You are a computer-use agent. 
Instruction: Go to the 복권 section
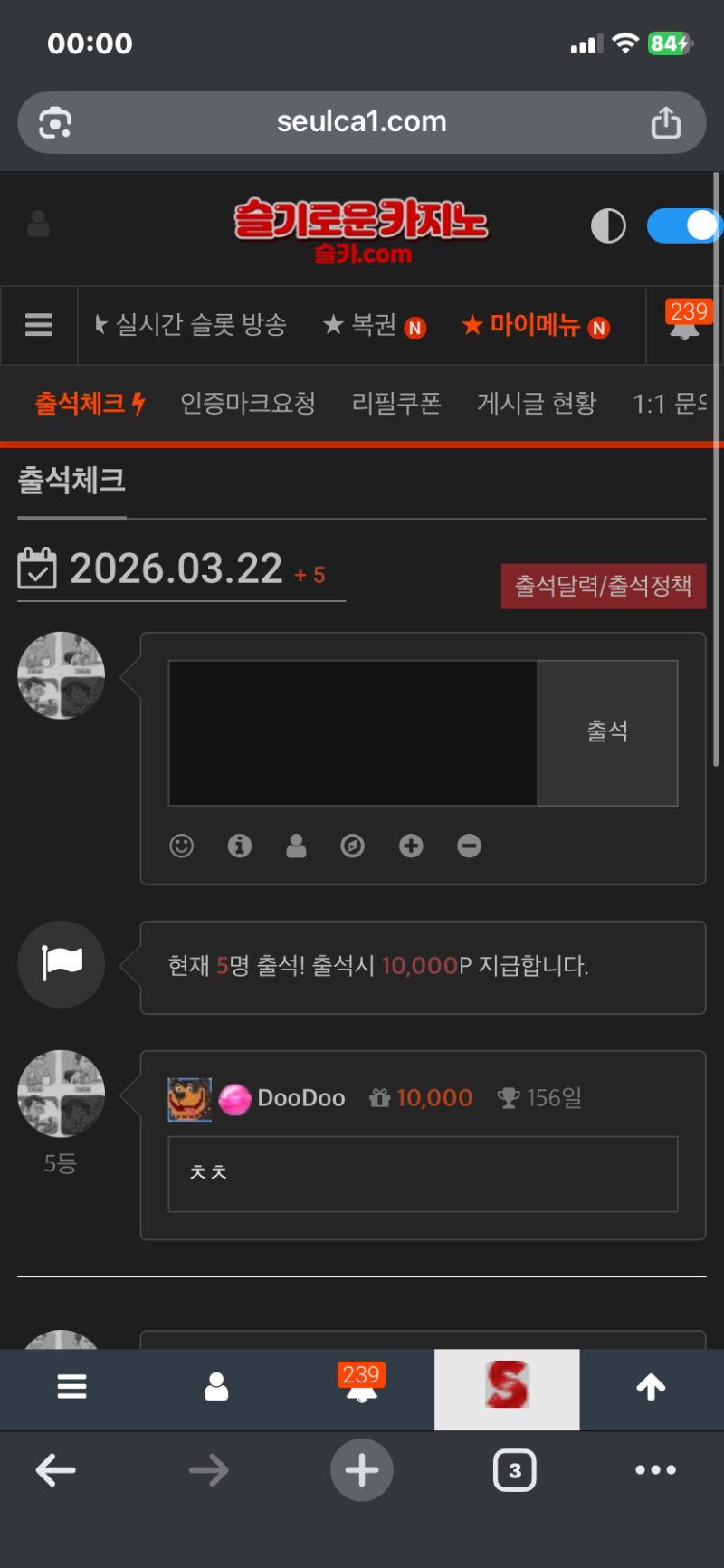click(373, 325)
